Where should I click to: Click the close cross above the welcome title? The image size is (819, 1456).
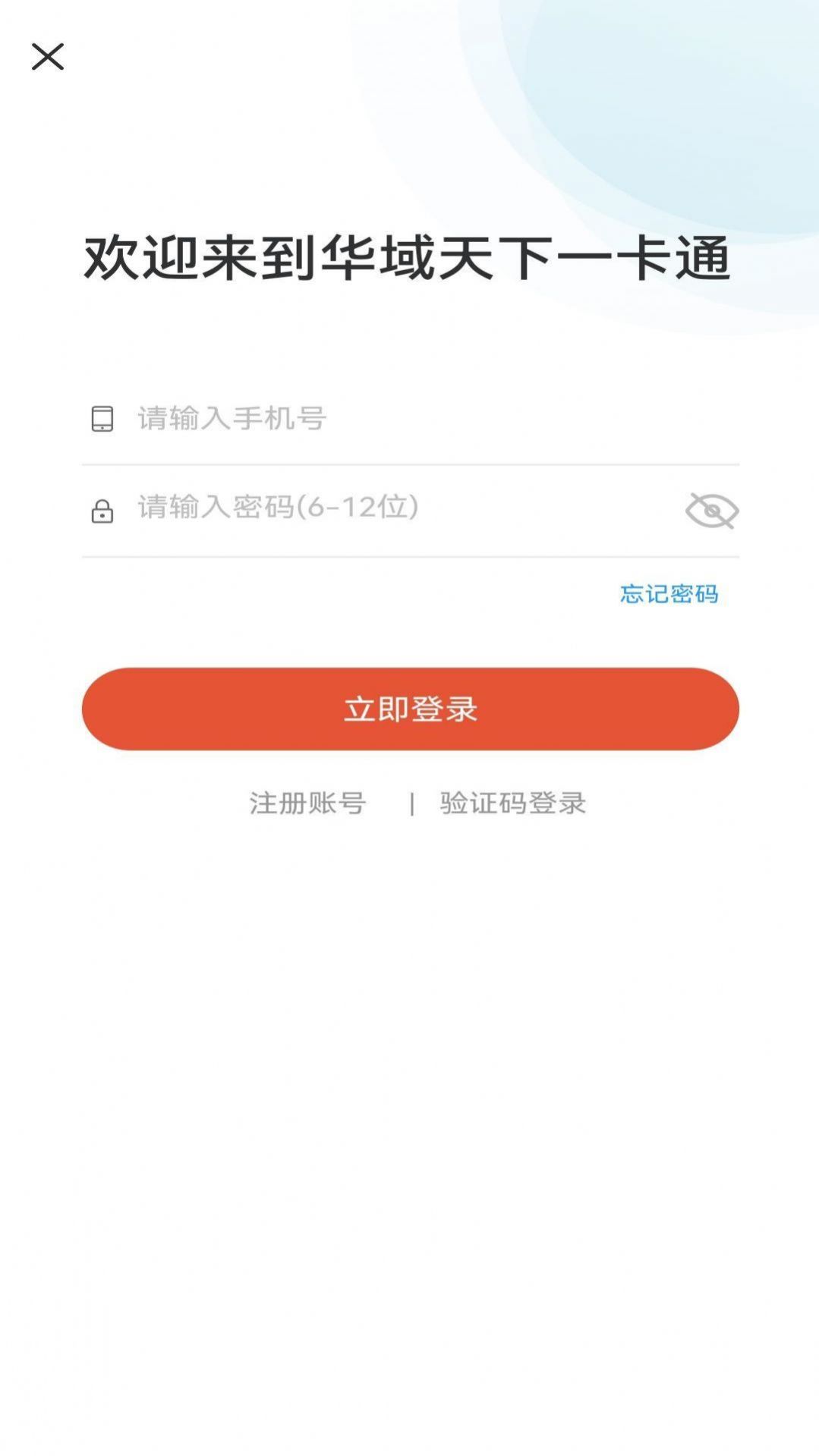(x=48, y=57)
